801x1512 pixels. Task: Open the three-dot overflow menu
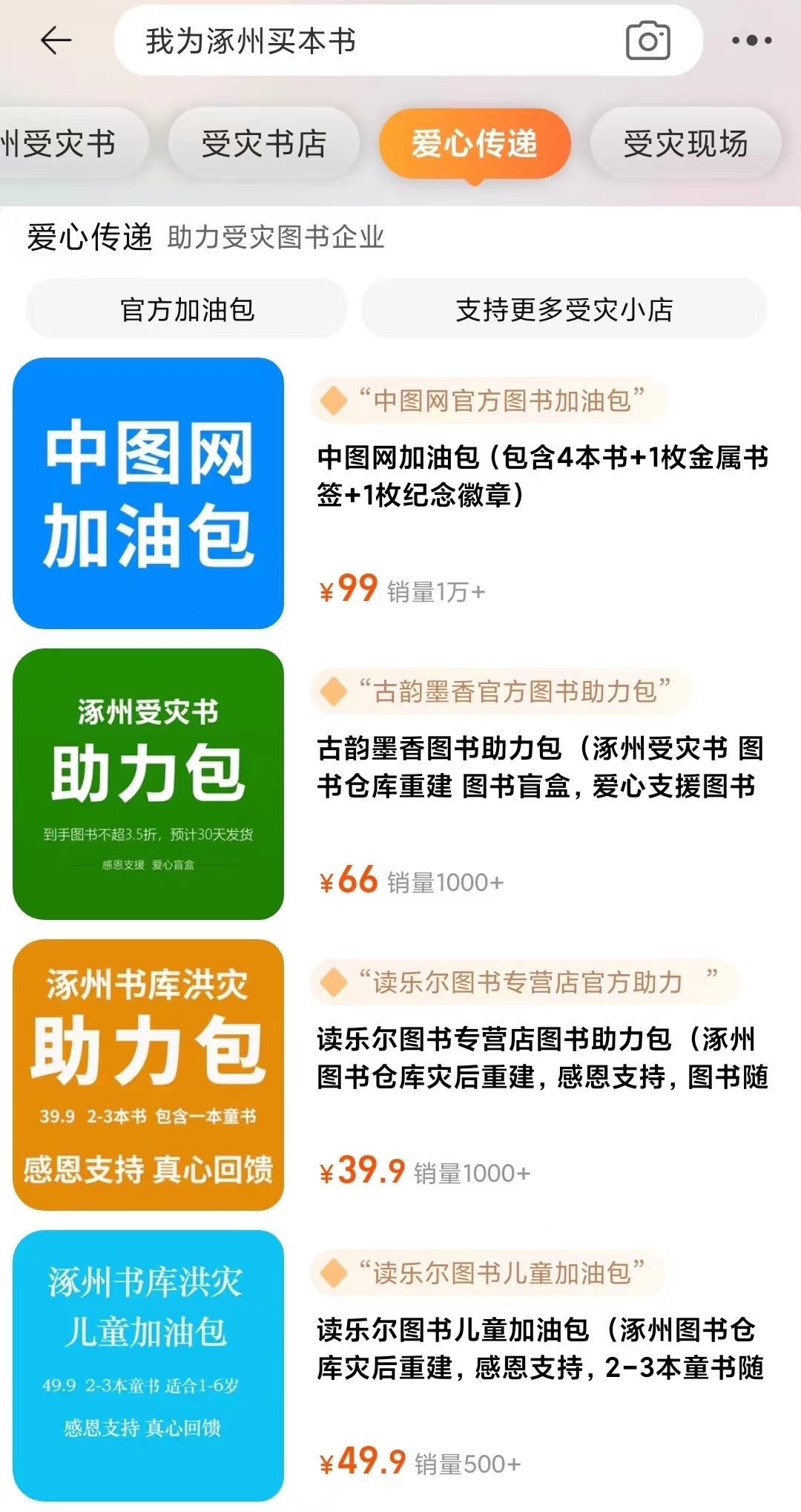[x=751, y=41]
